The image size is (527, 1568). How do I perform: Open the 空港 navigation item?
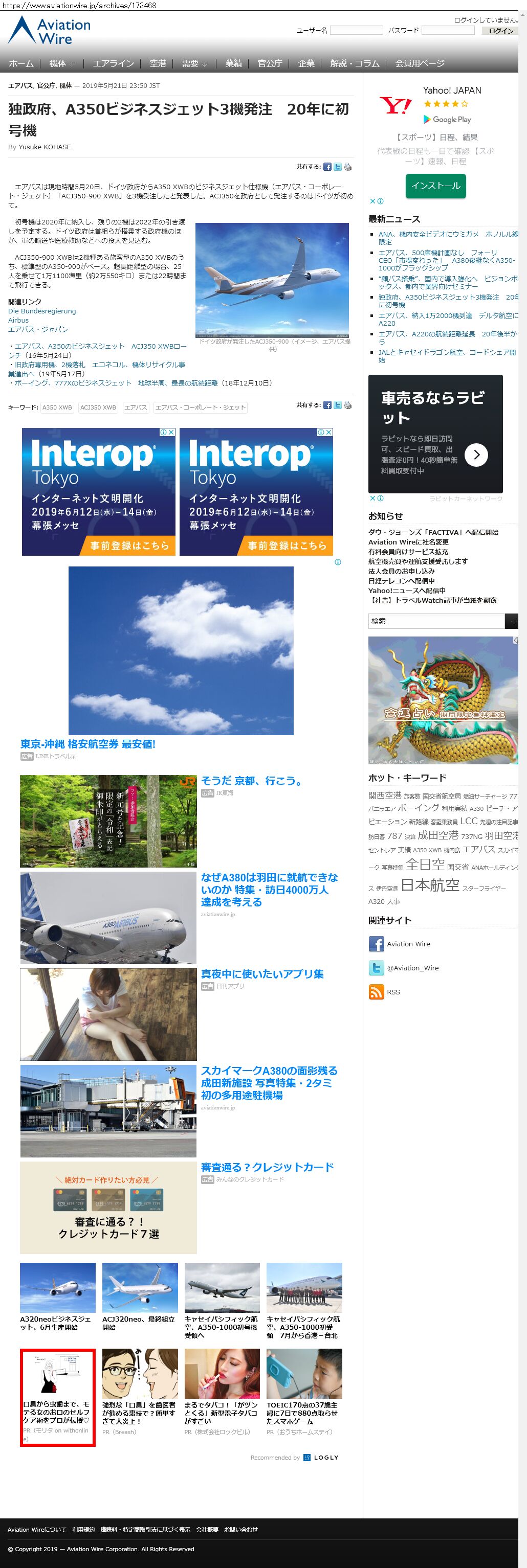click(x=158, y=63)
